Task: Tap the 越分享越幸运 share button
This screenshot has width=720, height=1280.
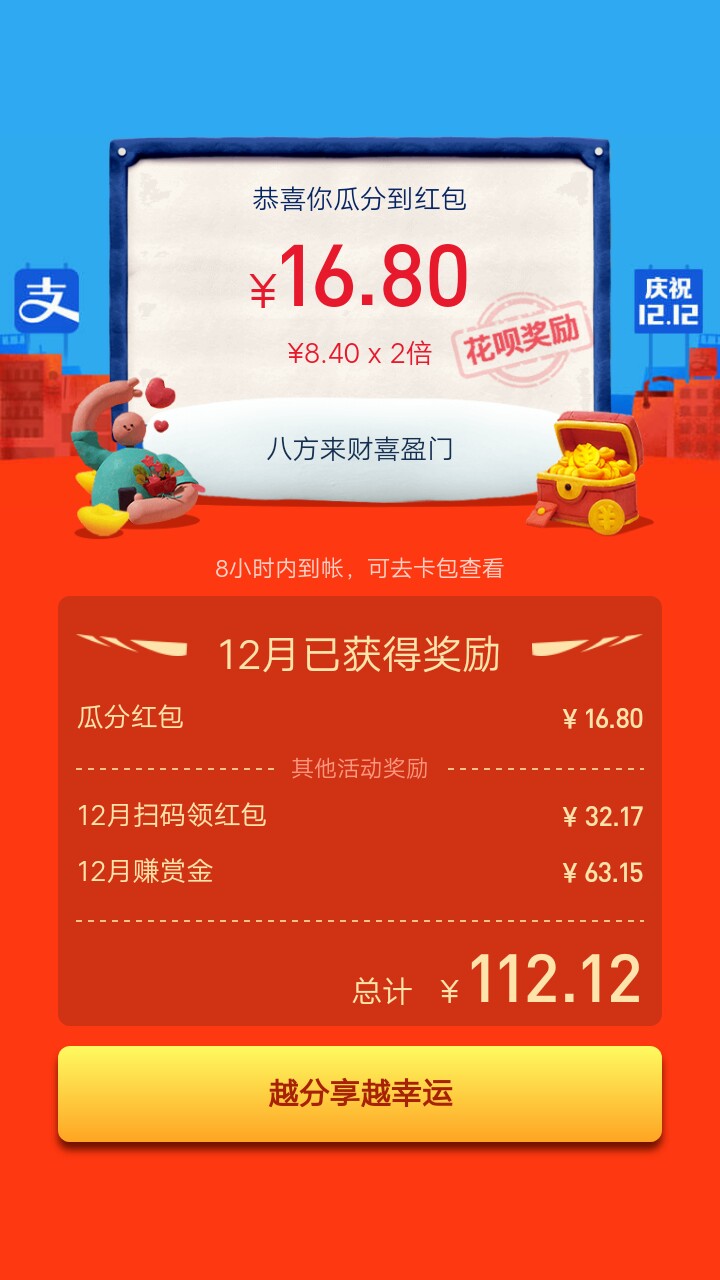Action: (360, 1093)
